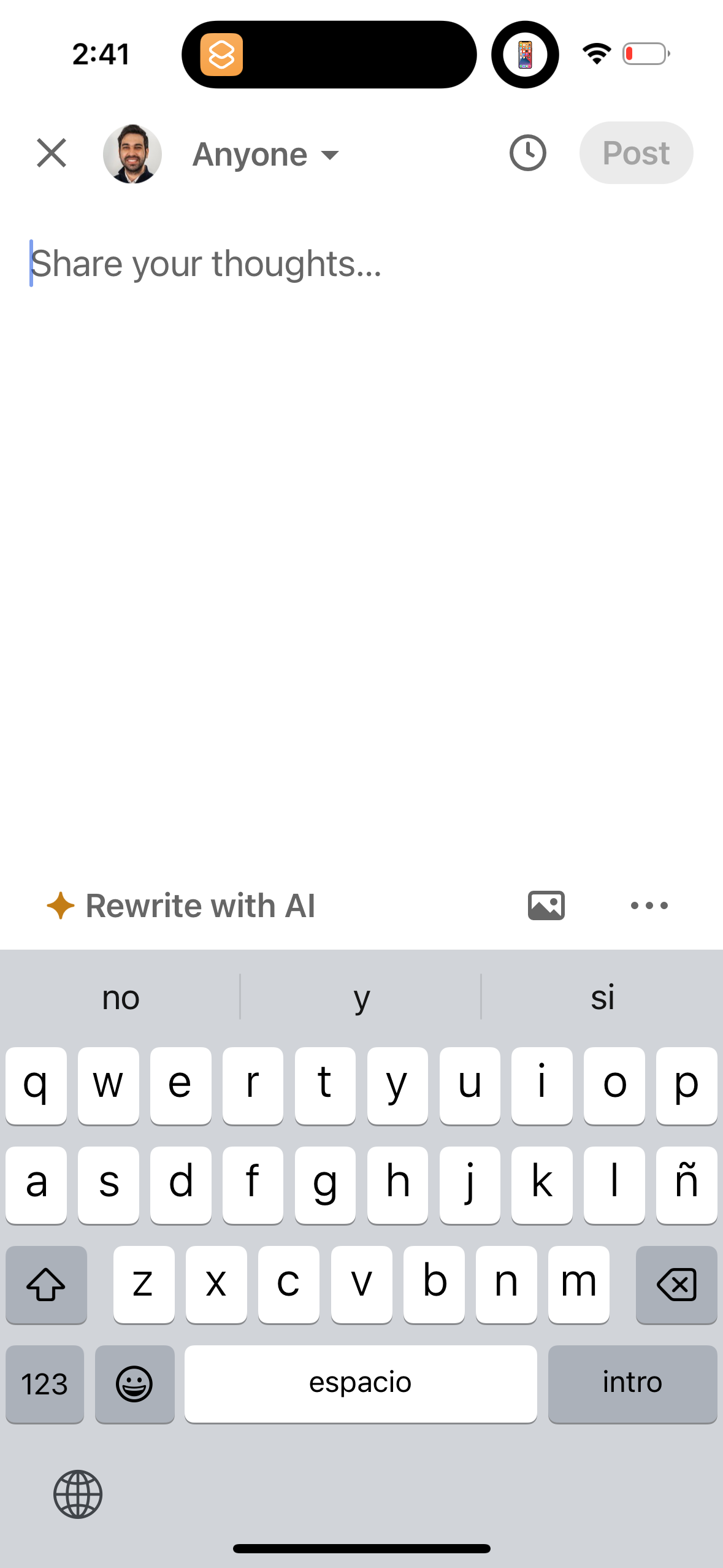Viewport: 723px width, 1568px height.
Task: Tap the Rewrite with AI sparkle icon
Action: click(61, 905)
